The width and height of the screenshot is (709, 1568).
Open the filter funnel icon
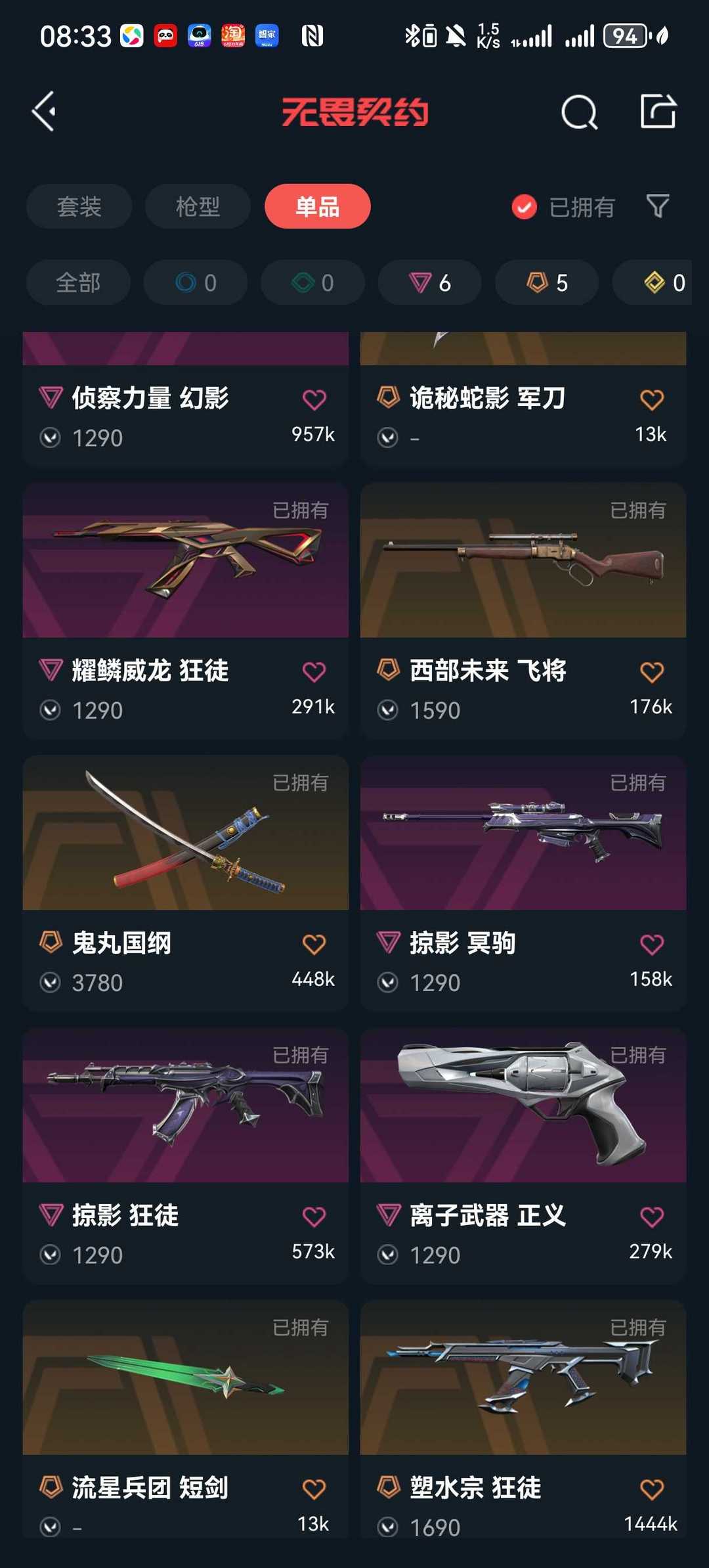[x=657, y=206]
